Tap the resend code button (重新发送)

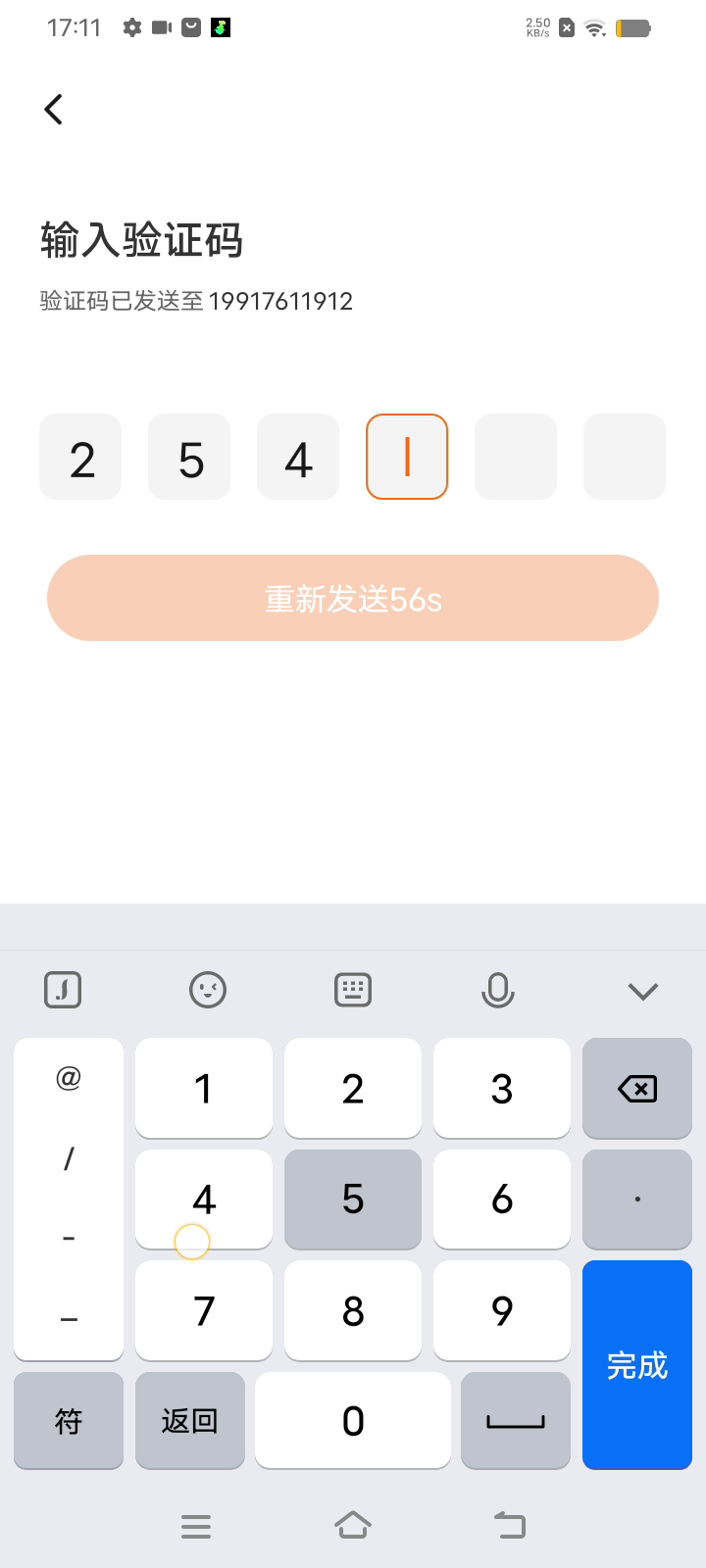(x=353, y=598)
